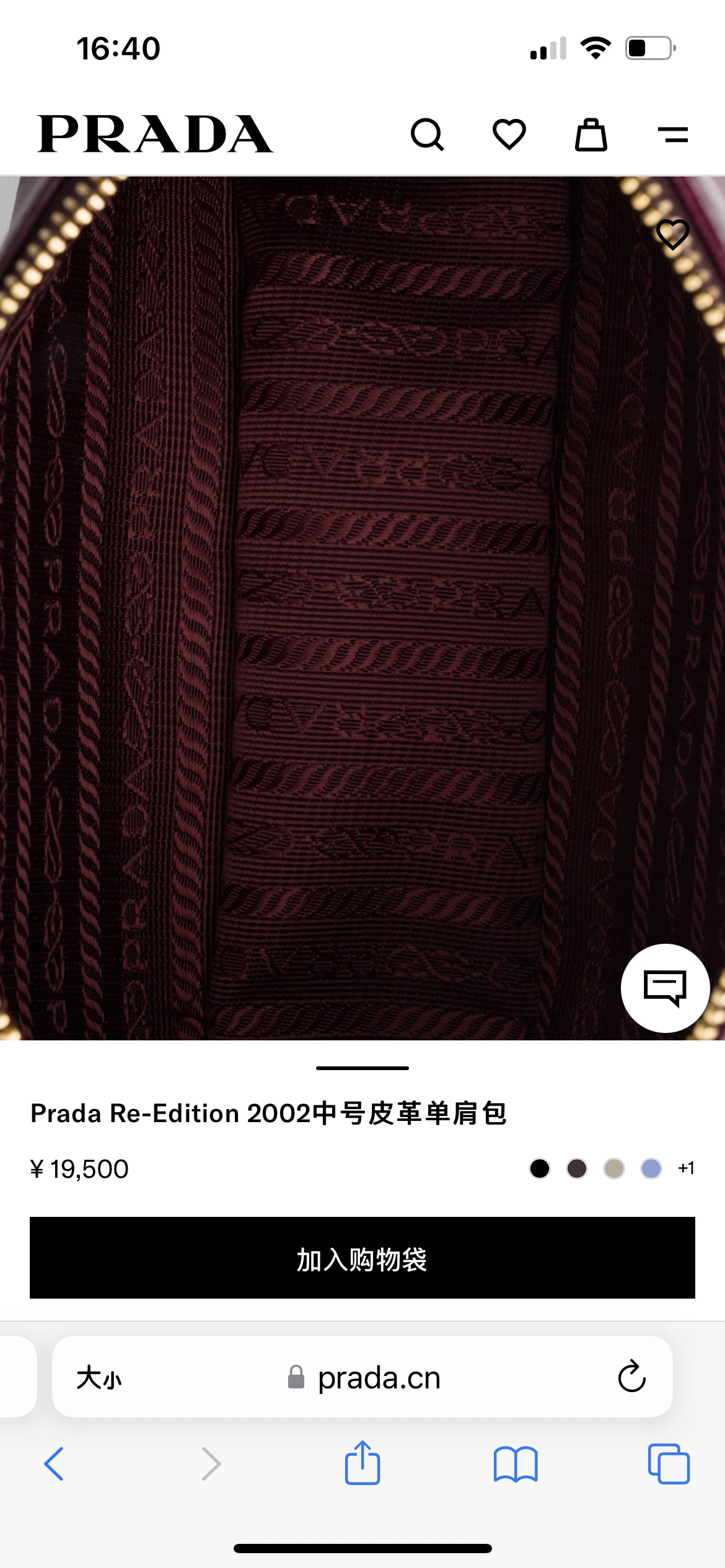Tap 加入购物袋 to add to bag

[x=362, y=1258]
